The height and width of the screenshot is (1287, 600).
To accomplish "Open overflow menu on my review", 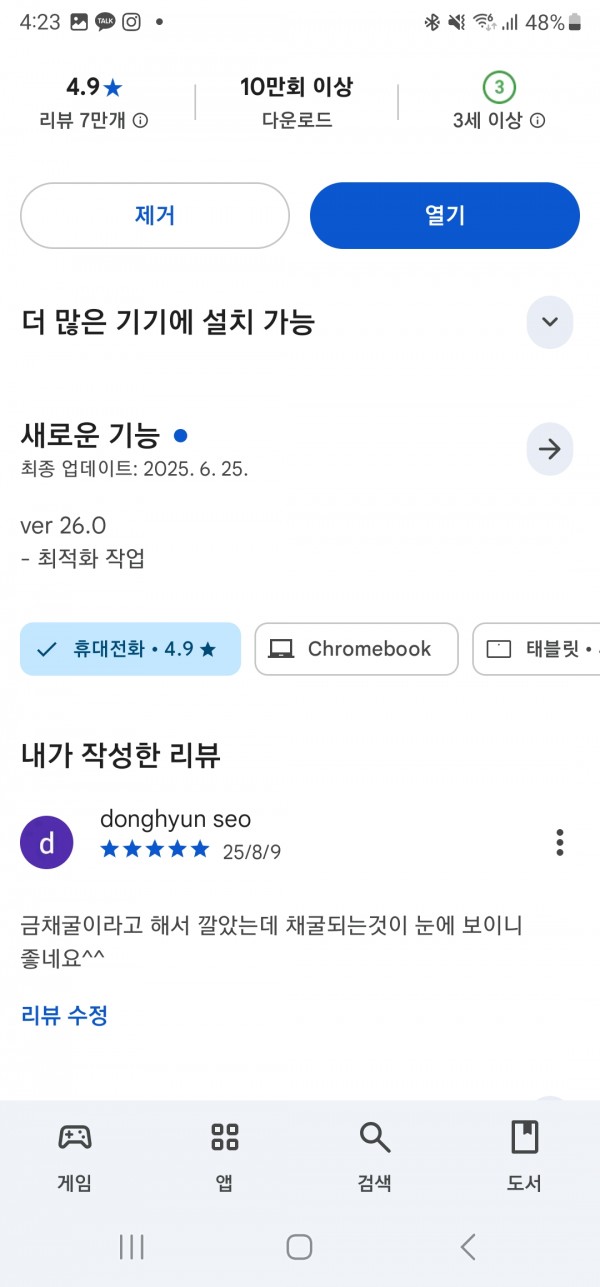I will pos(560,842).
